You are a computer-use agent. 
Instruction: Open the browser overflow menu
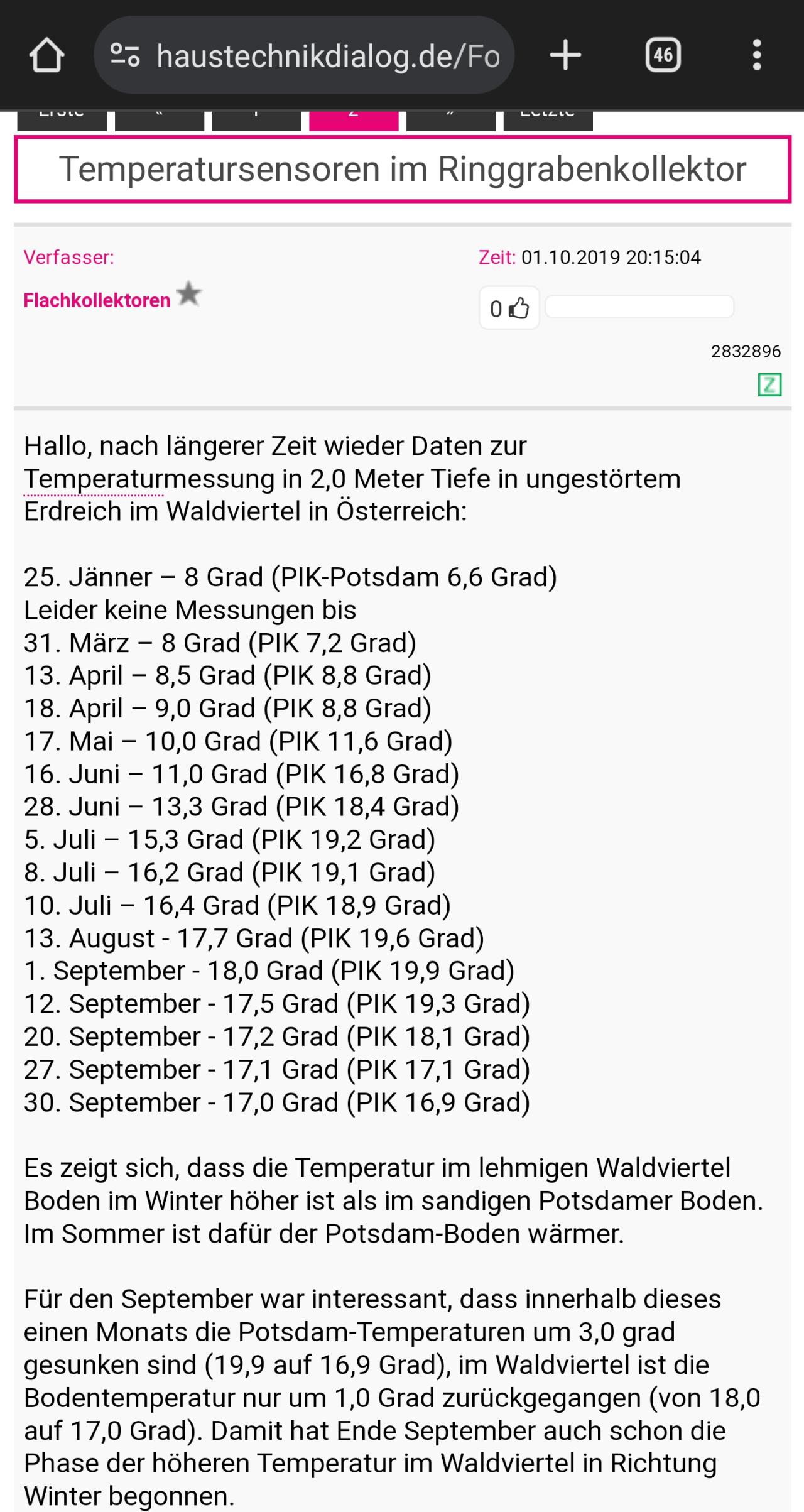click(757, 55)
